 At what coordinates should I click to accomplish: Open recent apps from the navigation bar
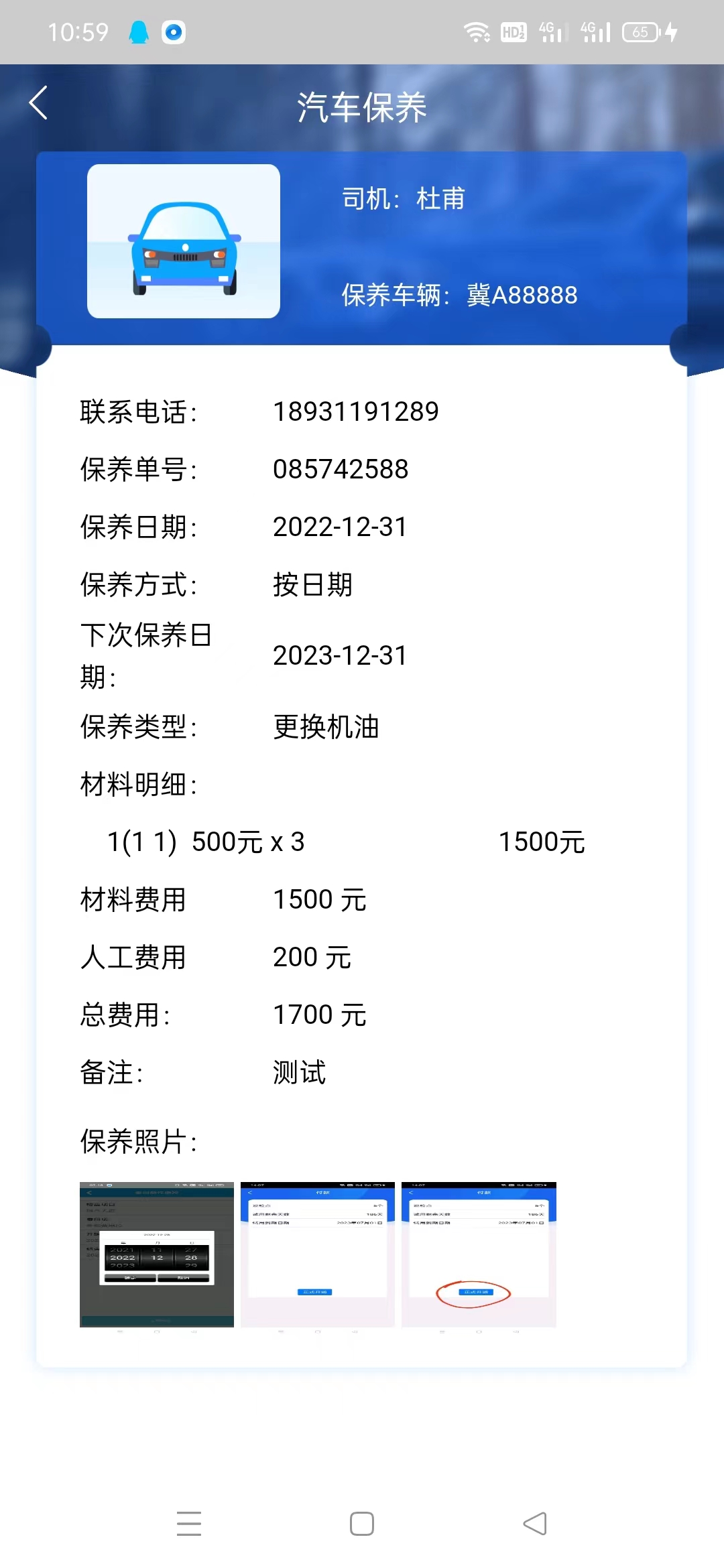point(189,1524)
